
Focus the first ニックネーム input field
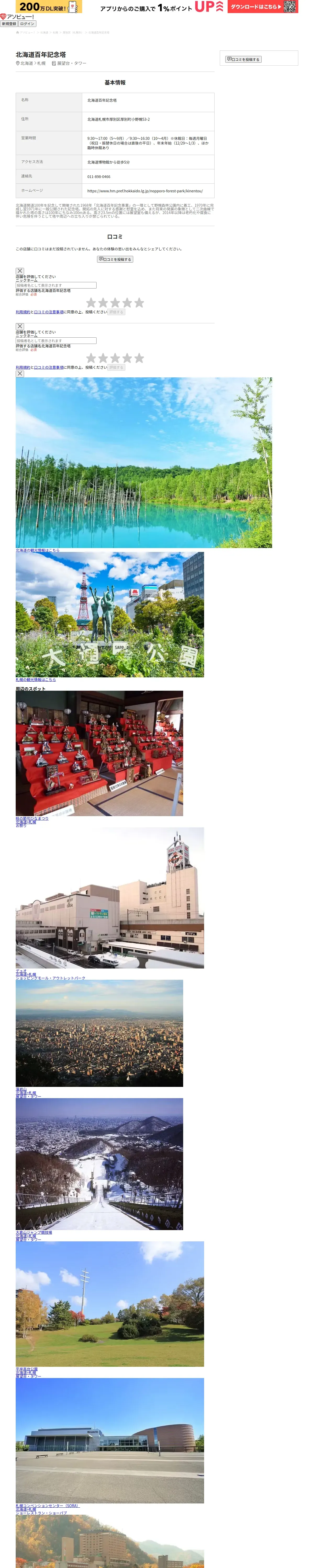coord(56,285)
